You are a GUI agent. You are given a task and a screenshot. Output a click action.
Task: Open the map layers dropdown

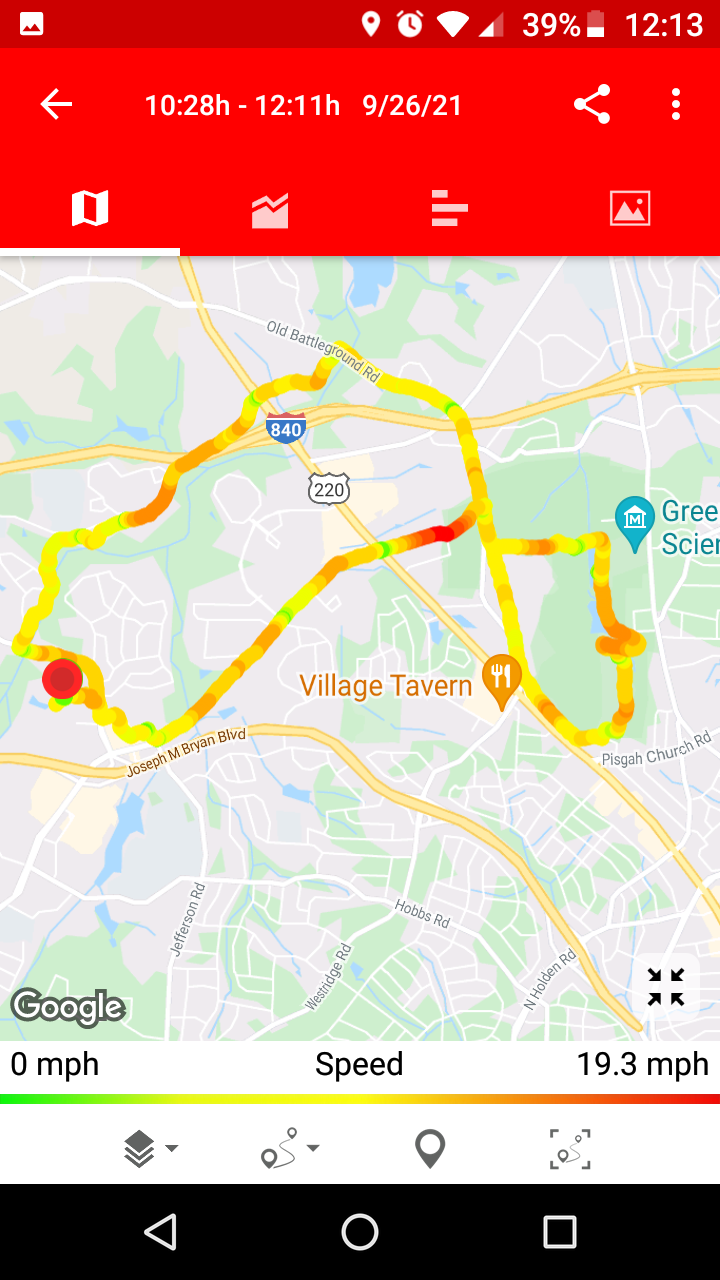[149, 1149]
